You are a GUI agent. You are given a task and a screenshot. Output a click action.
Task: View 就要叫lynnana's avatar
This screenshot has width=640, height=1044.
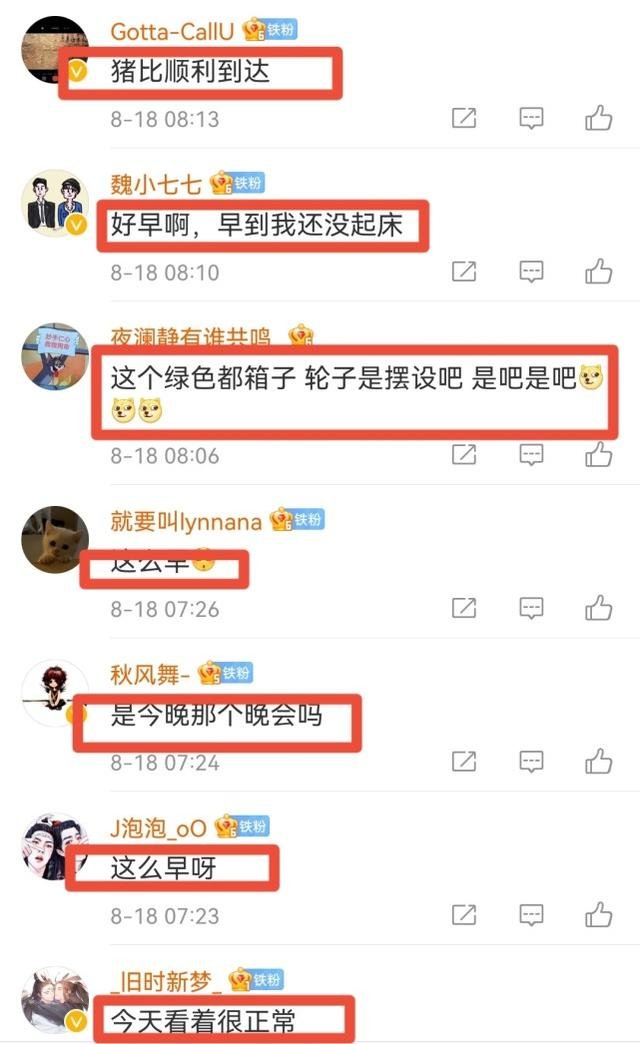click(55, 541)
